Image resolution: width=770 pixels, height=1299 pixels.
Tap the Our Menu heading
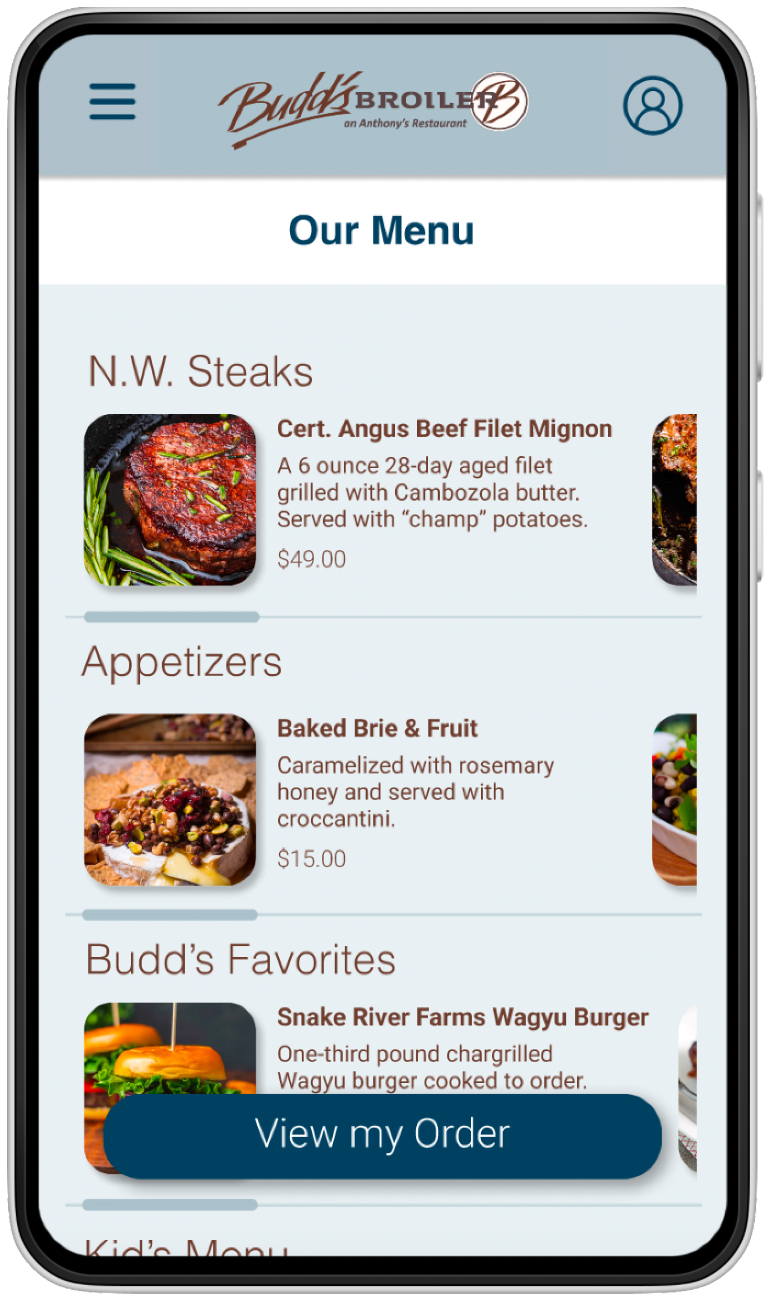[383, 231]
